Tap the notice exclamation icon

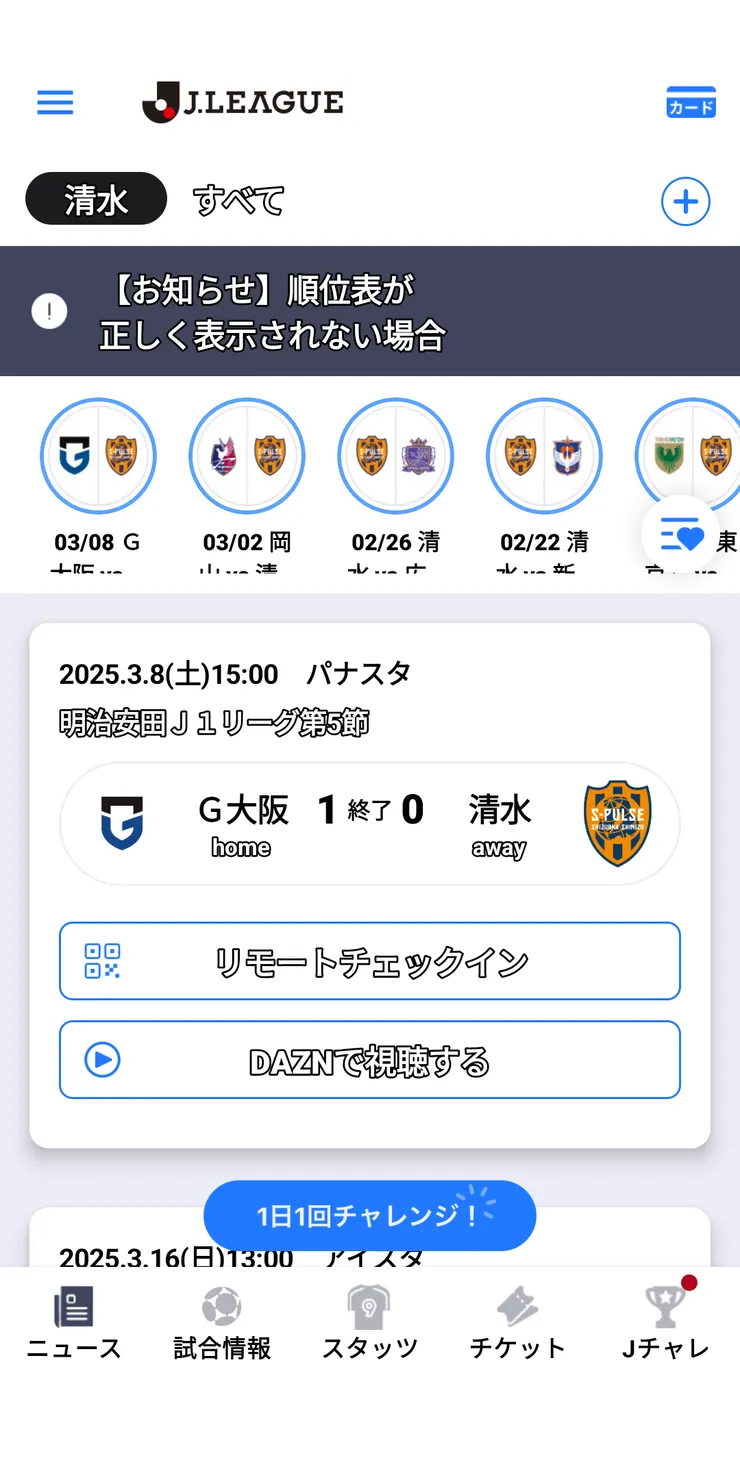click(x=48, y=311)
